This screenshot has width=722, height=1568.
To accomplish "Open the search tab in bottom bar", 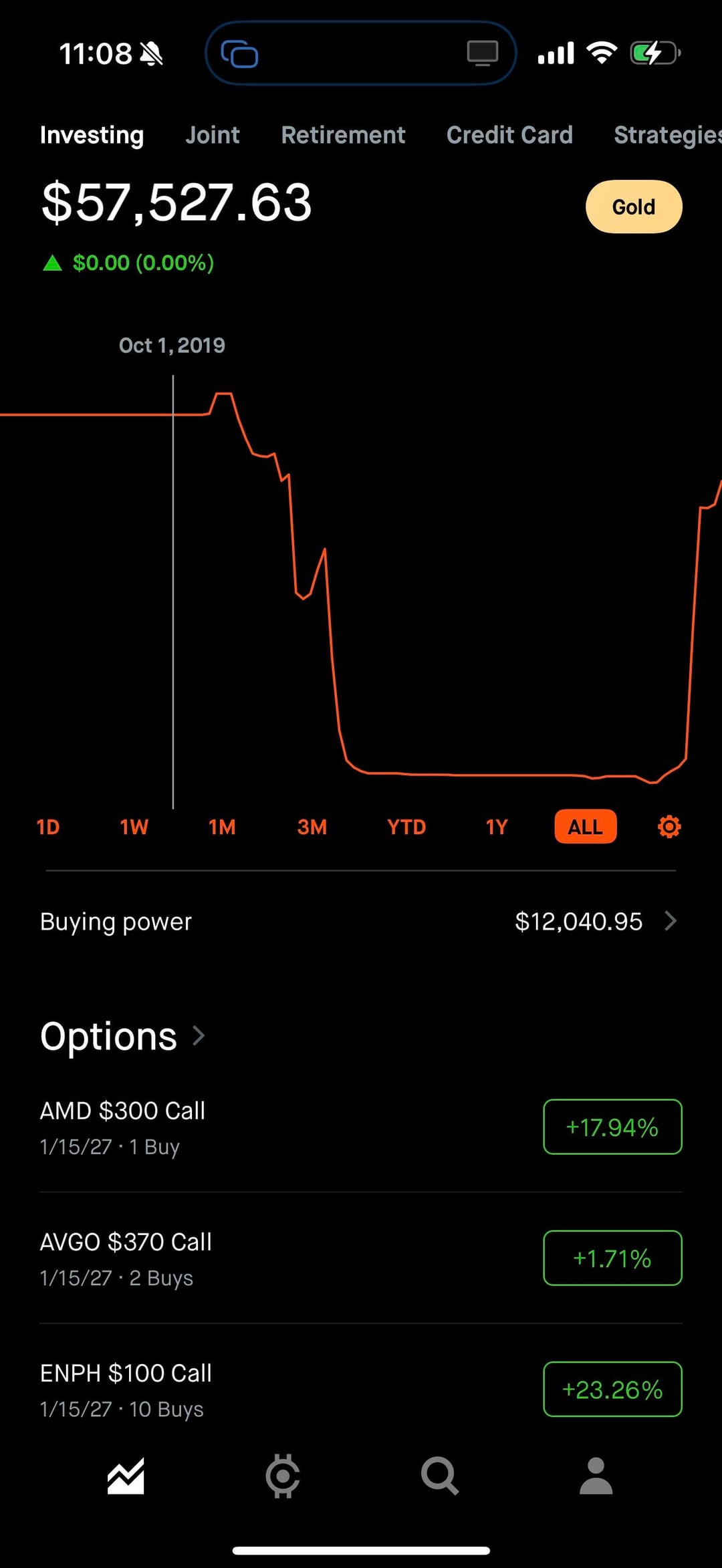I will [439, 1476].
